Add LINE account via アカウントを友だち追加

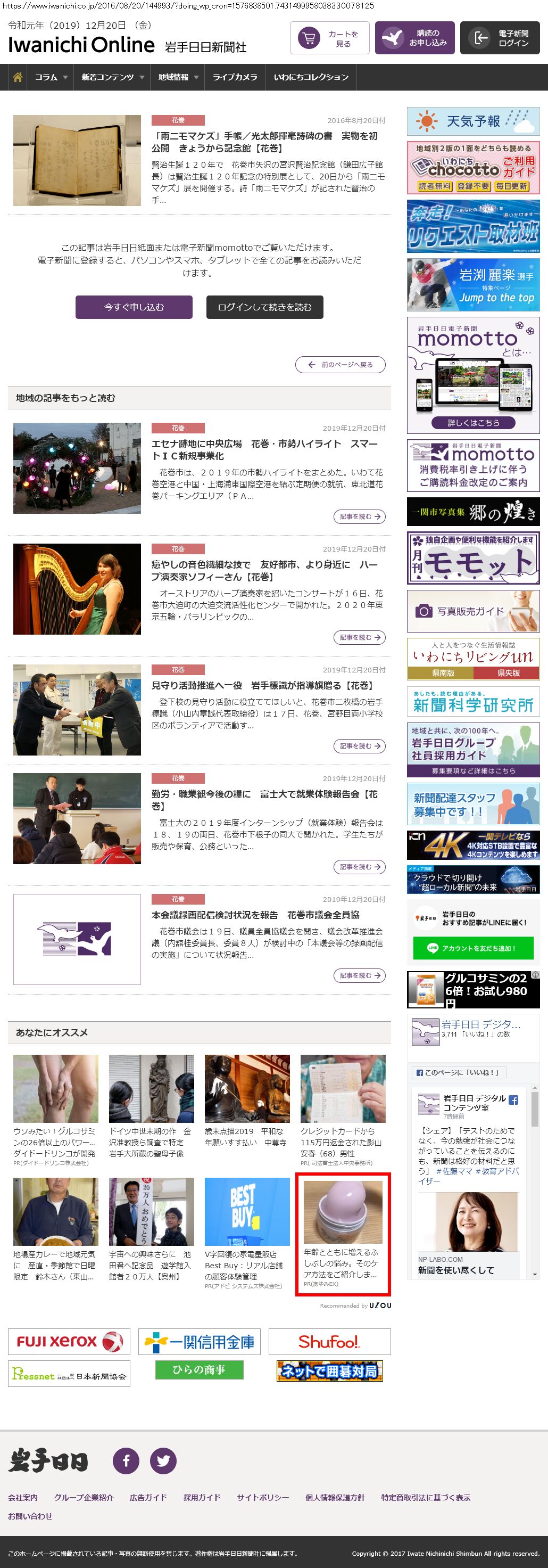[x=472, y=948]
